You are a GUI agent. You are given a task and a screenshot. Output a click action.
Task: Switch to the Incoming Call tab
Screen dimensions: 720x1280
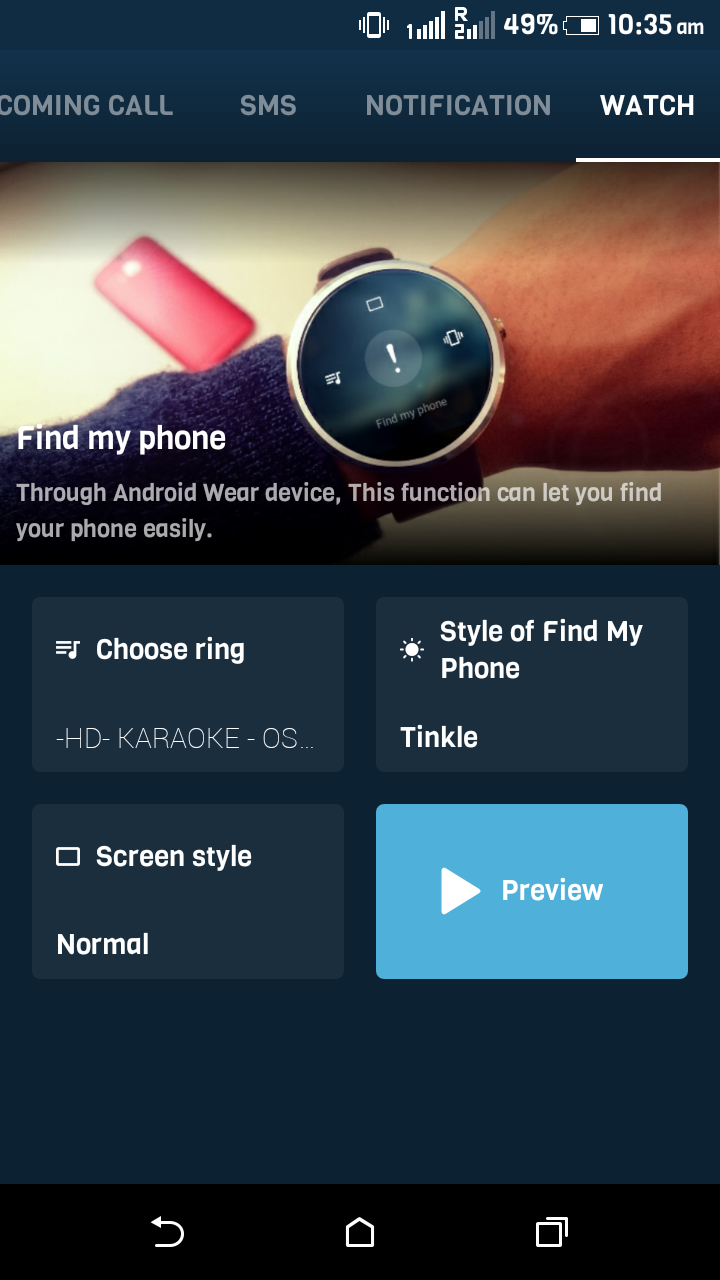coord(86,106)
